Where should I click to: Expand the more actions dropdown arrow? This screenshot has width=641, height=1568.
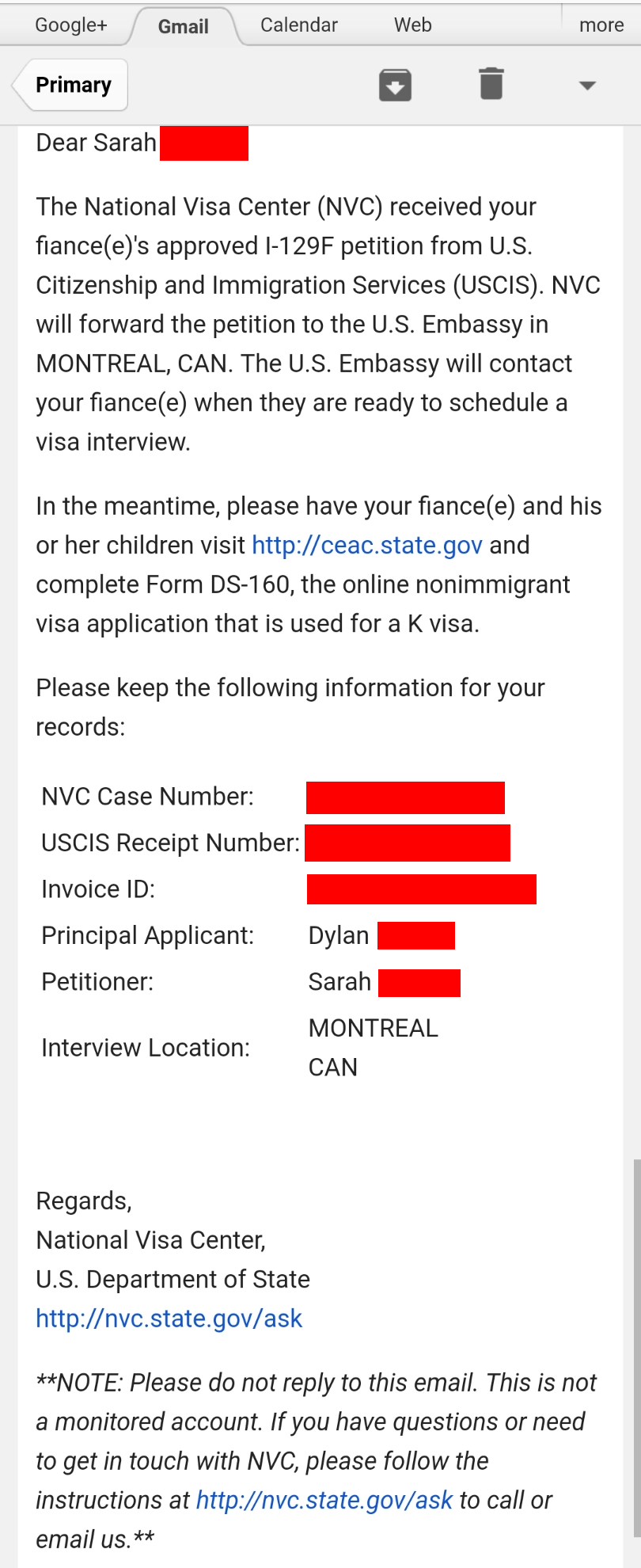[x=587, y=86]
